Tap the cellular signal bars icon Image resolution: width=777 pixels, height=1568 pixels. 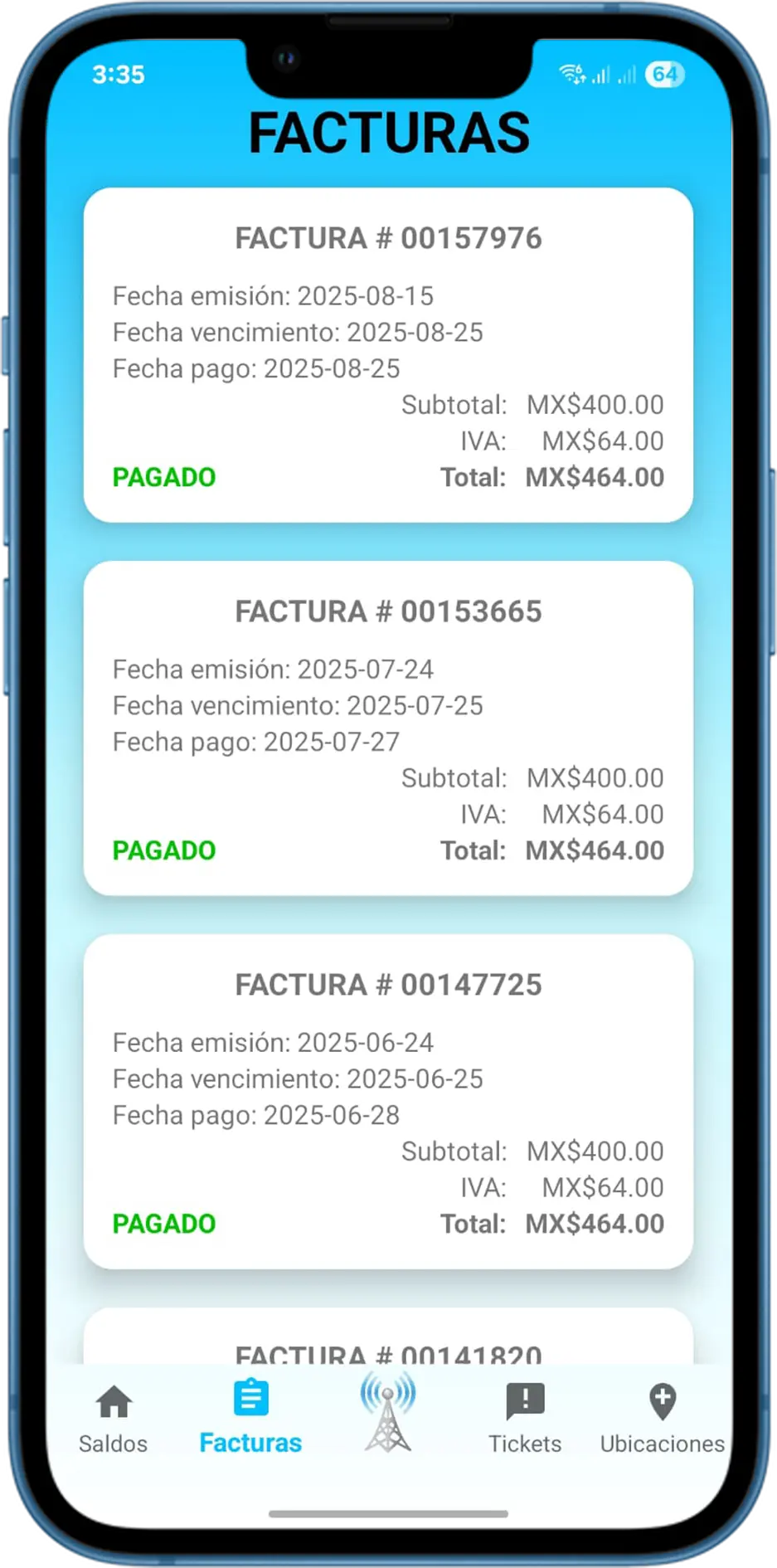605,75
